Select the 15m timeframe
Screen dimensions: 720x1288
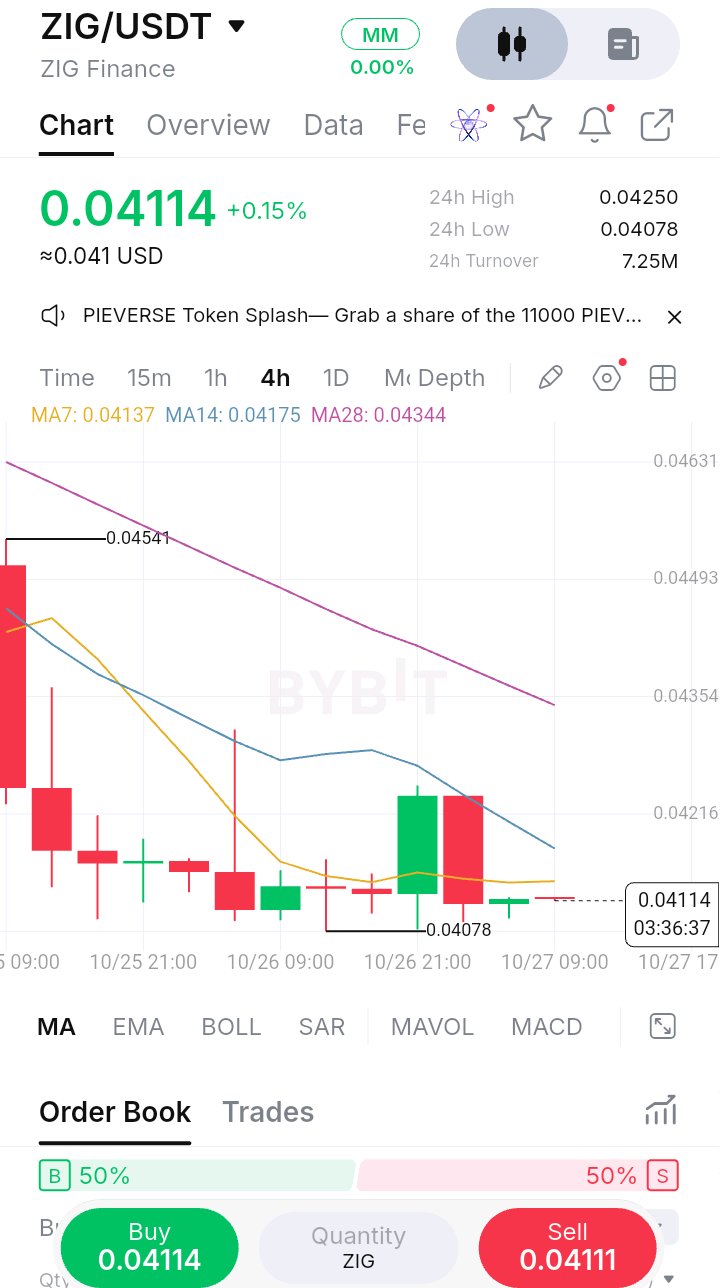coord(149,378)
